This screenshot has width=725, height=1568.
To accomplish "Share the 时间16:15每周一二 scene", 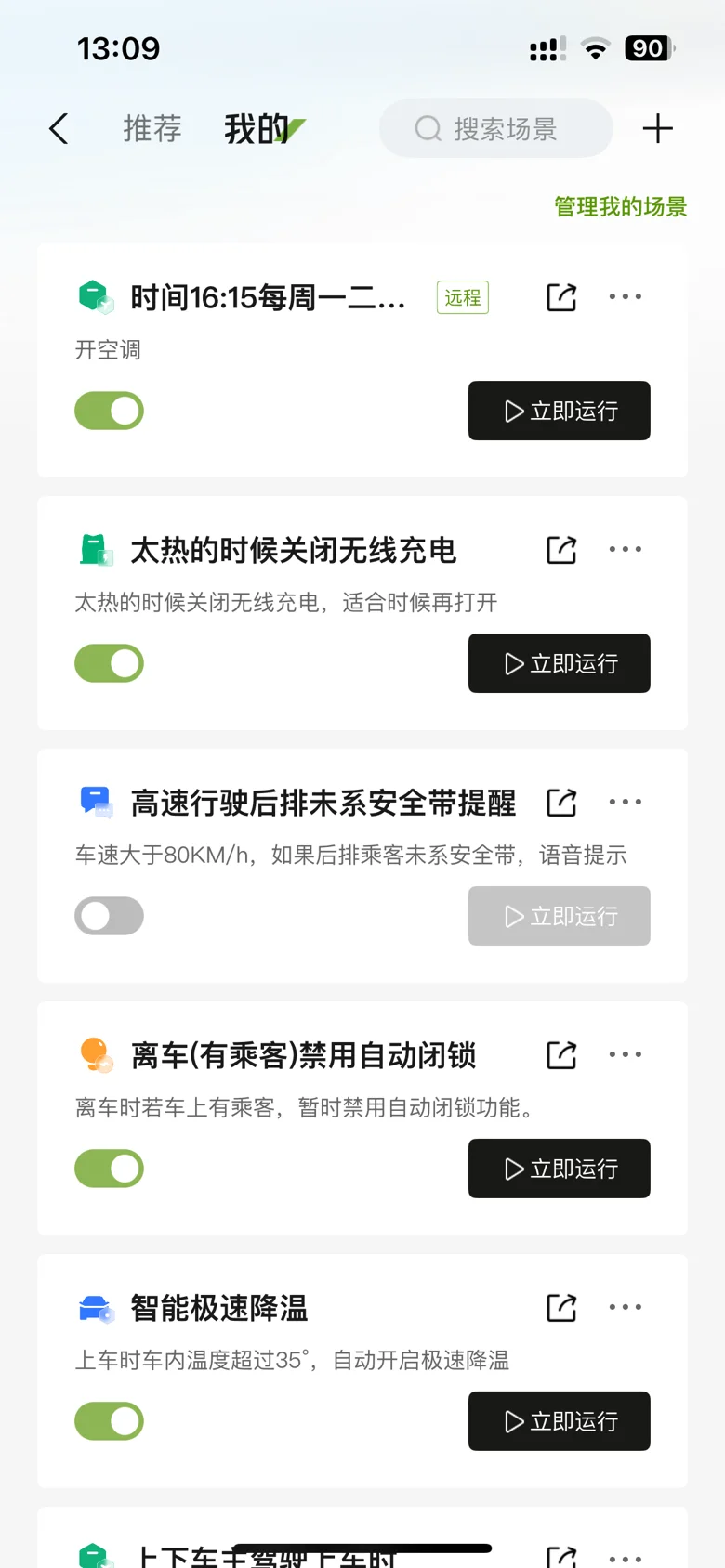I will point(561,297).
